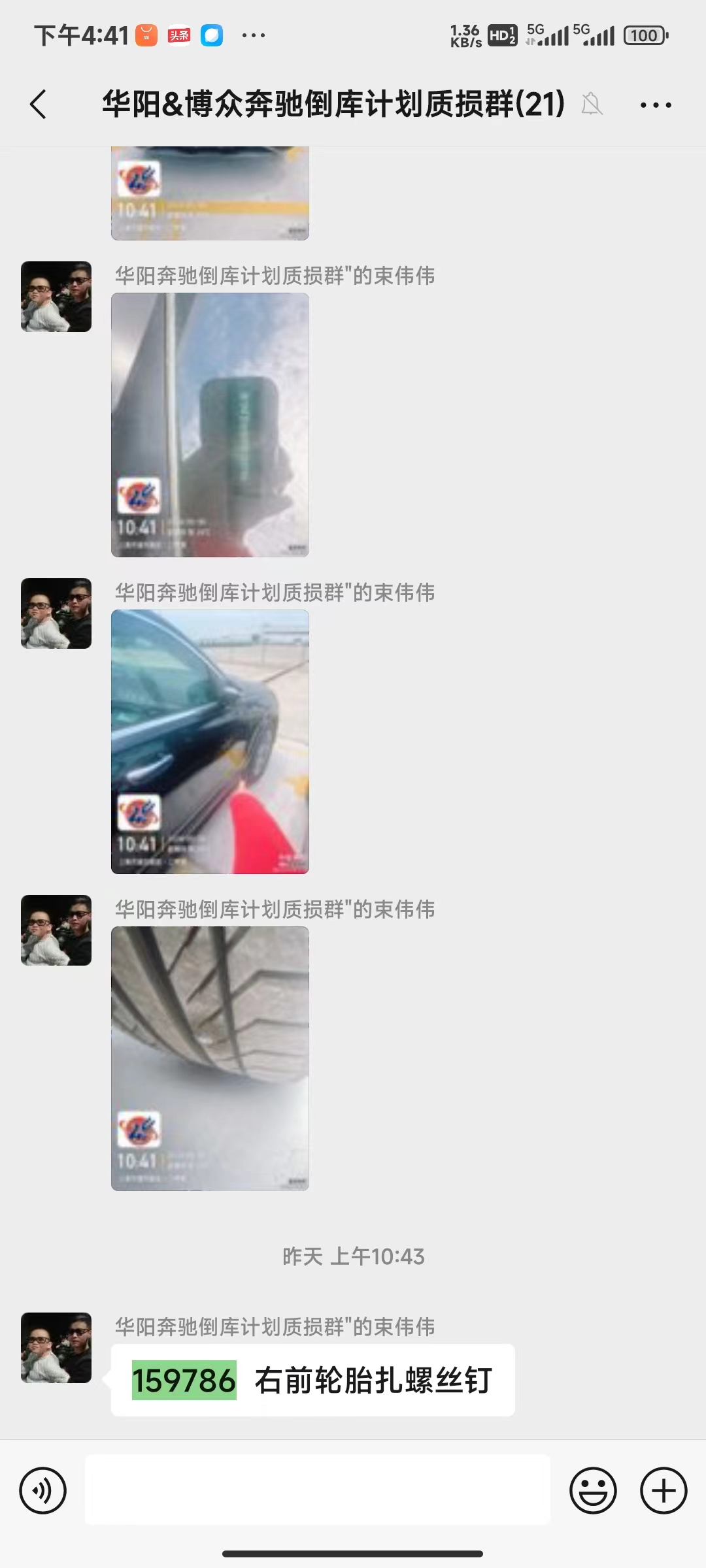Tap the highlighted number 159786

(x=184, y=1380)
